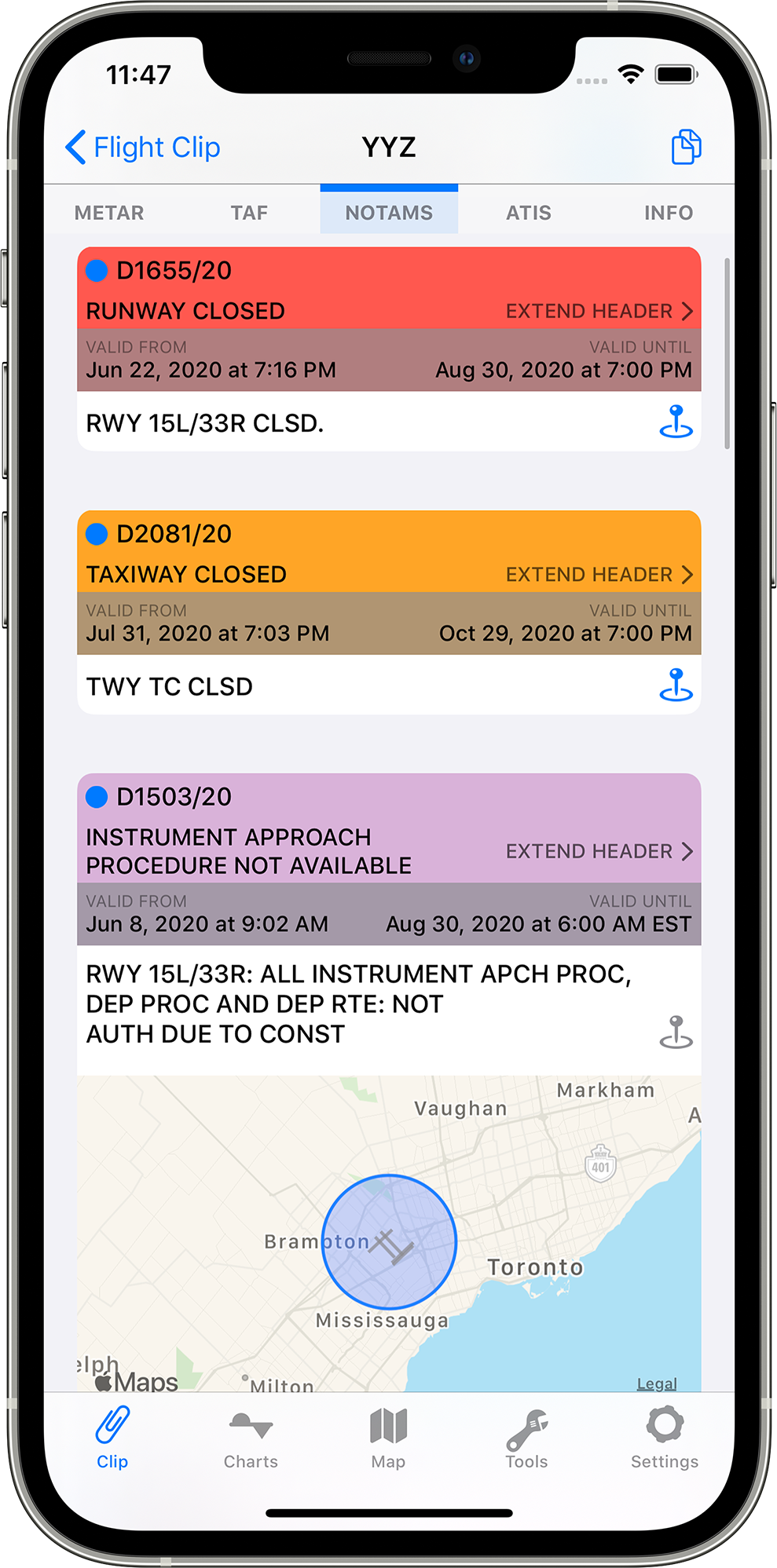Open the Tools tab
This screenshot has width=777, height=1568.
526,1440
